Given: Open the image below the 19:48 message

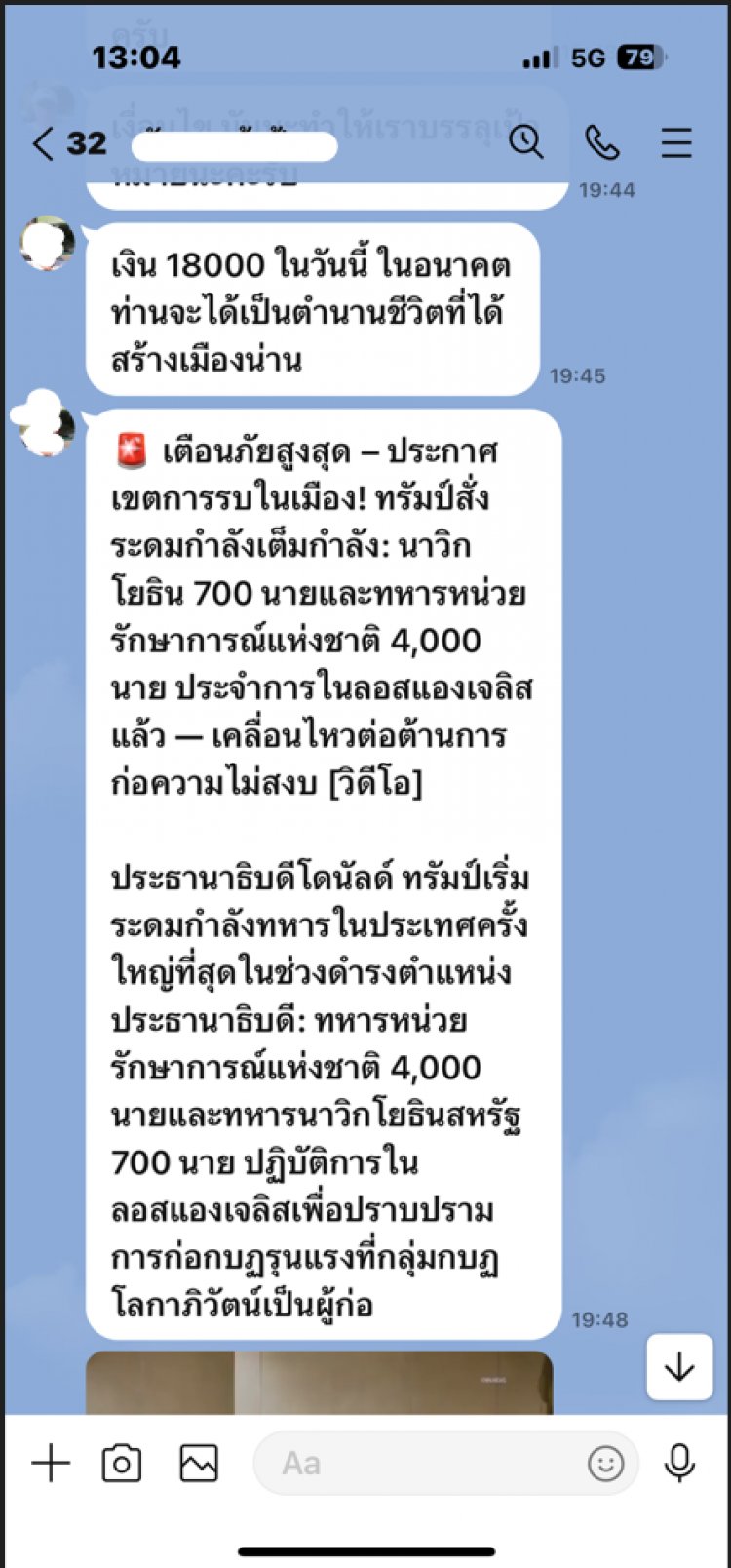Looking at the screenshot, I should [x=319, y=1383].
